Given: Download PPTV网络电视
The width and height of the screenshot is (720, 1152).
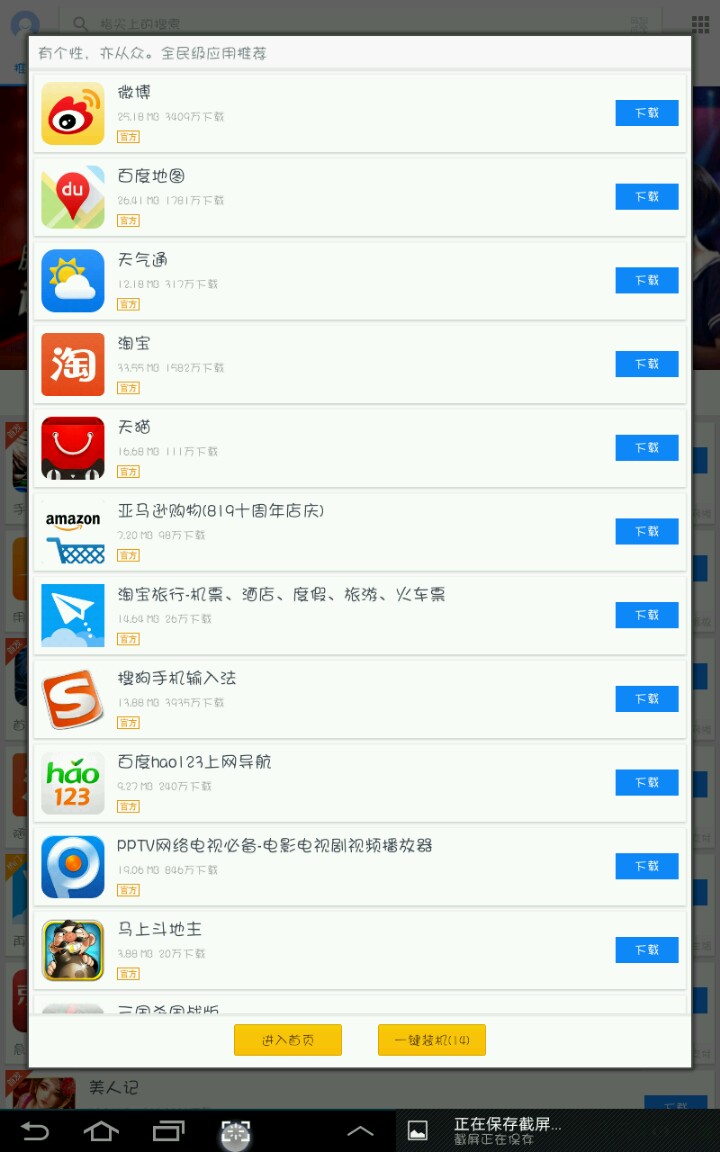Looking at the screenshot, I should [646, 866].
